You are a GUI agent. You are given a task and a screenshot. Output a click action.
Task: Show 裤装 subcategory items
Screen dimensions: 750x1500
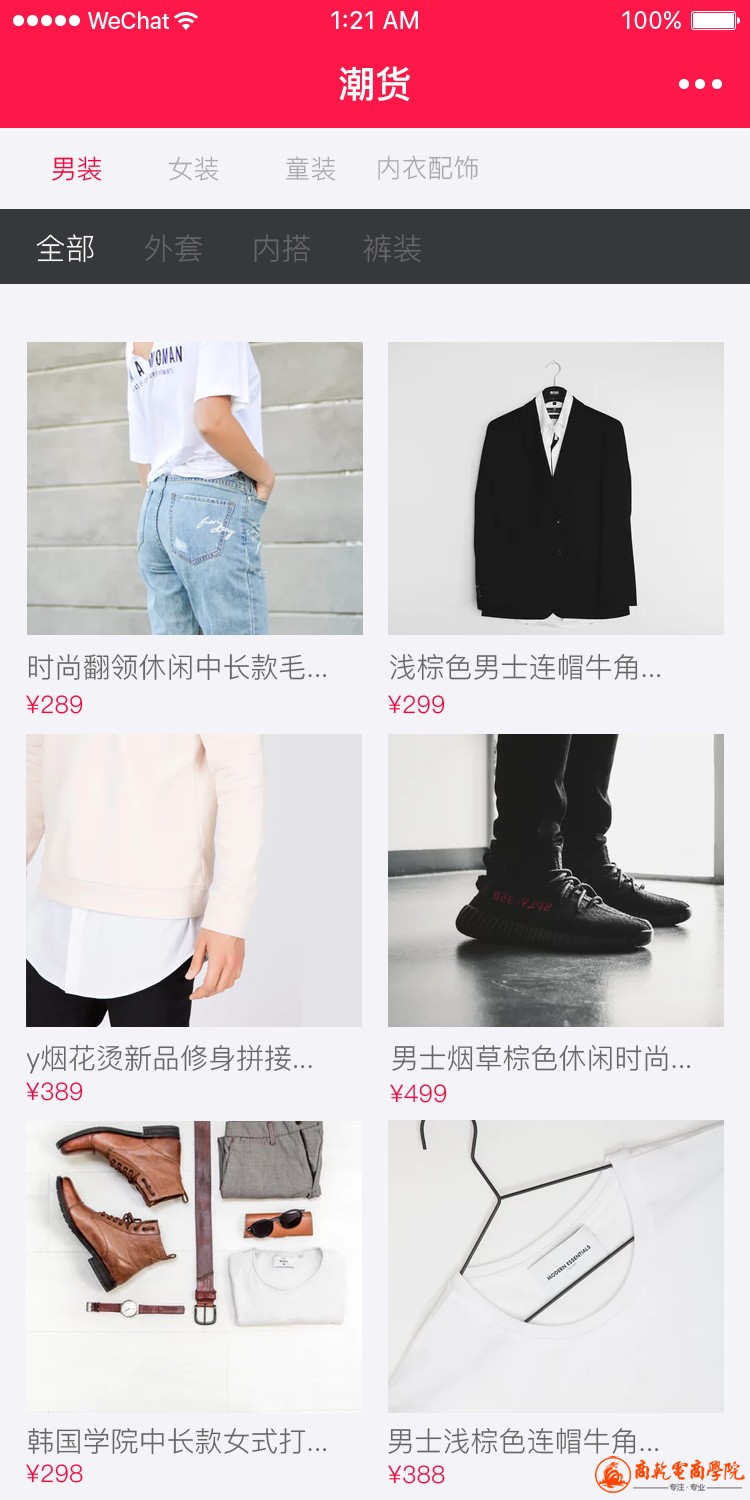pyautogui.click(x=391, y=247)
